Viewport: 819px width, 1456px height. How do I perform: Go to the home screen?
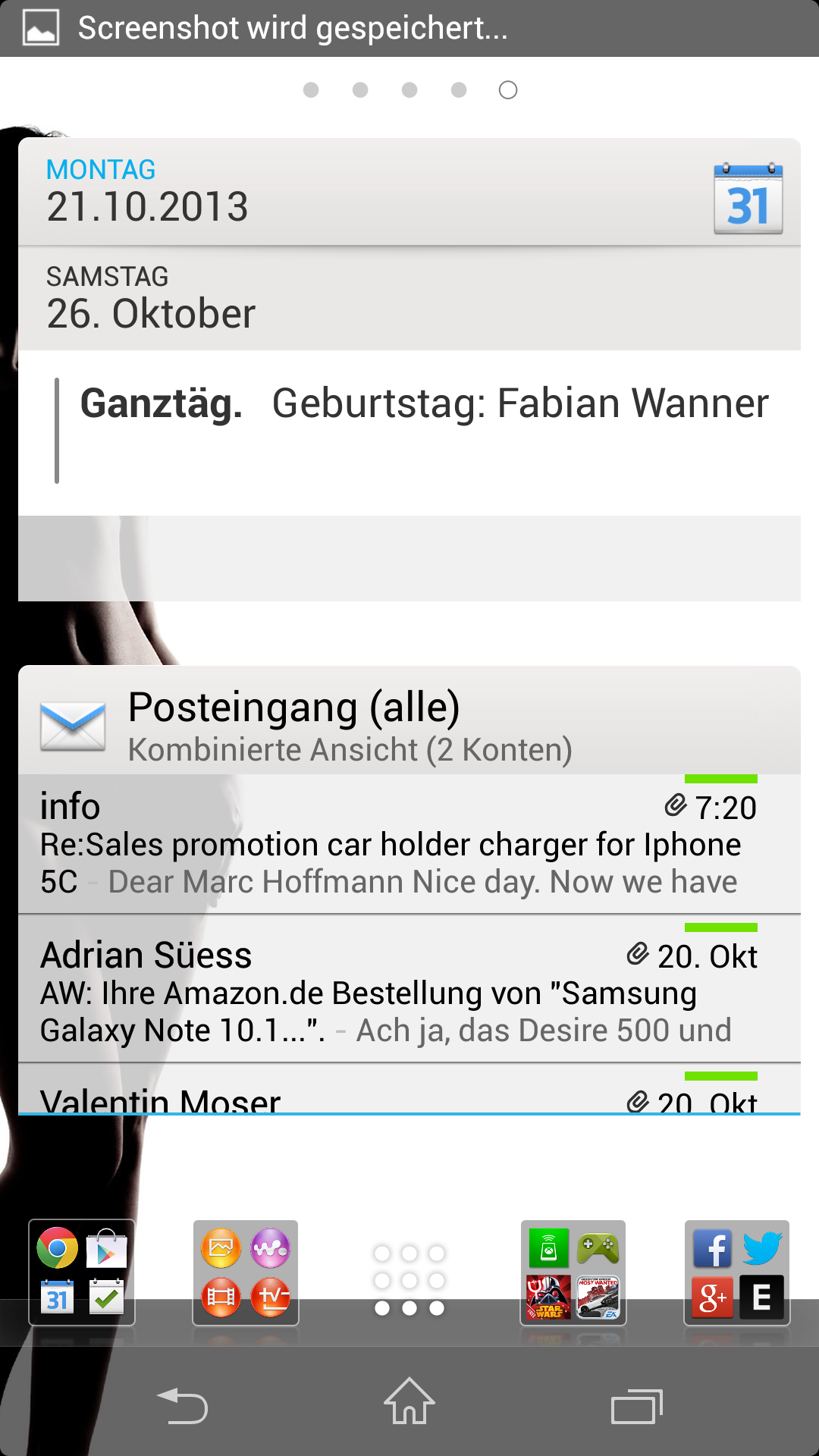pyautogui.click(x=409, y=1401)
